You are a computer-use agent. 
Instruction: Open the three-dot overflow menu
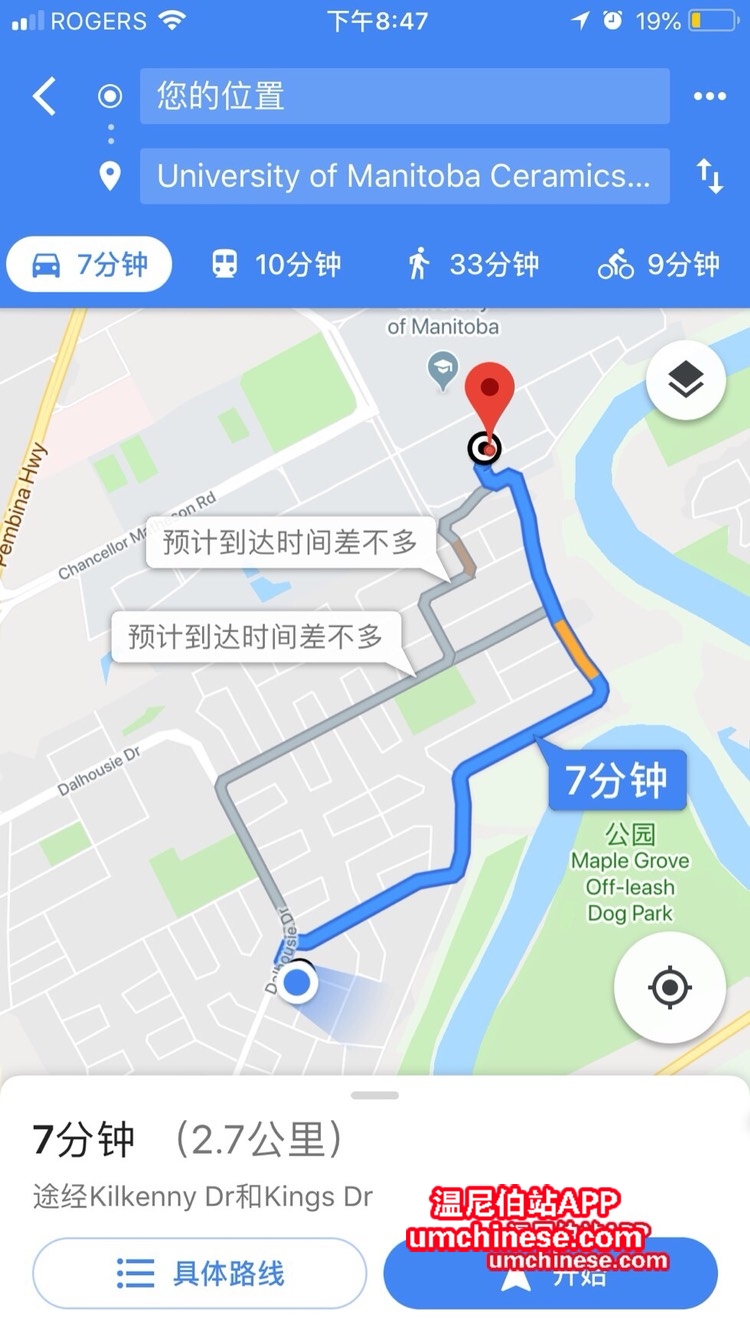click(709, 97)
